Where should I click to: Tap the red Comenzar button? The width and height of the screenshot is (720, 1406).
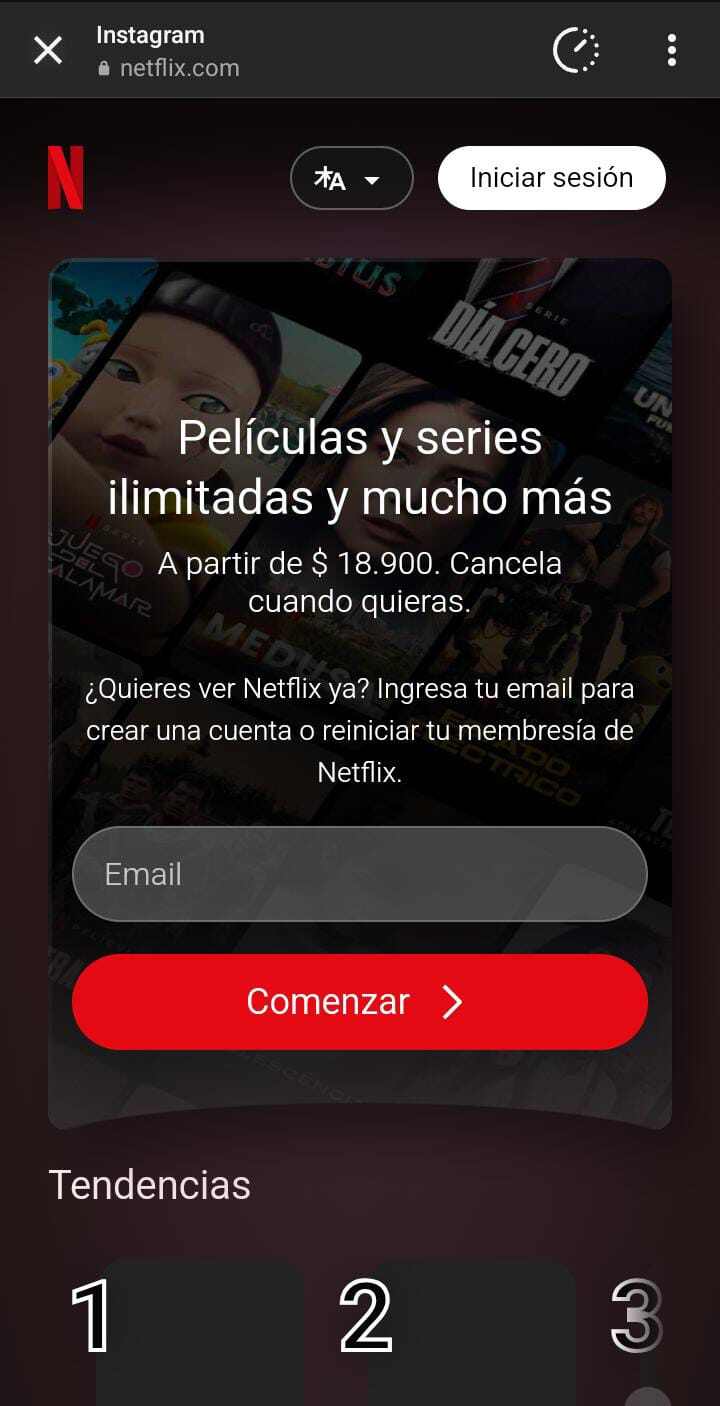pyautogui.click(x=360, y=1002)
